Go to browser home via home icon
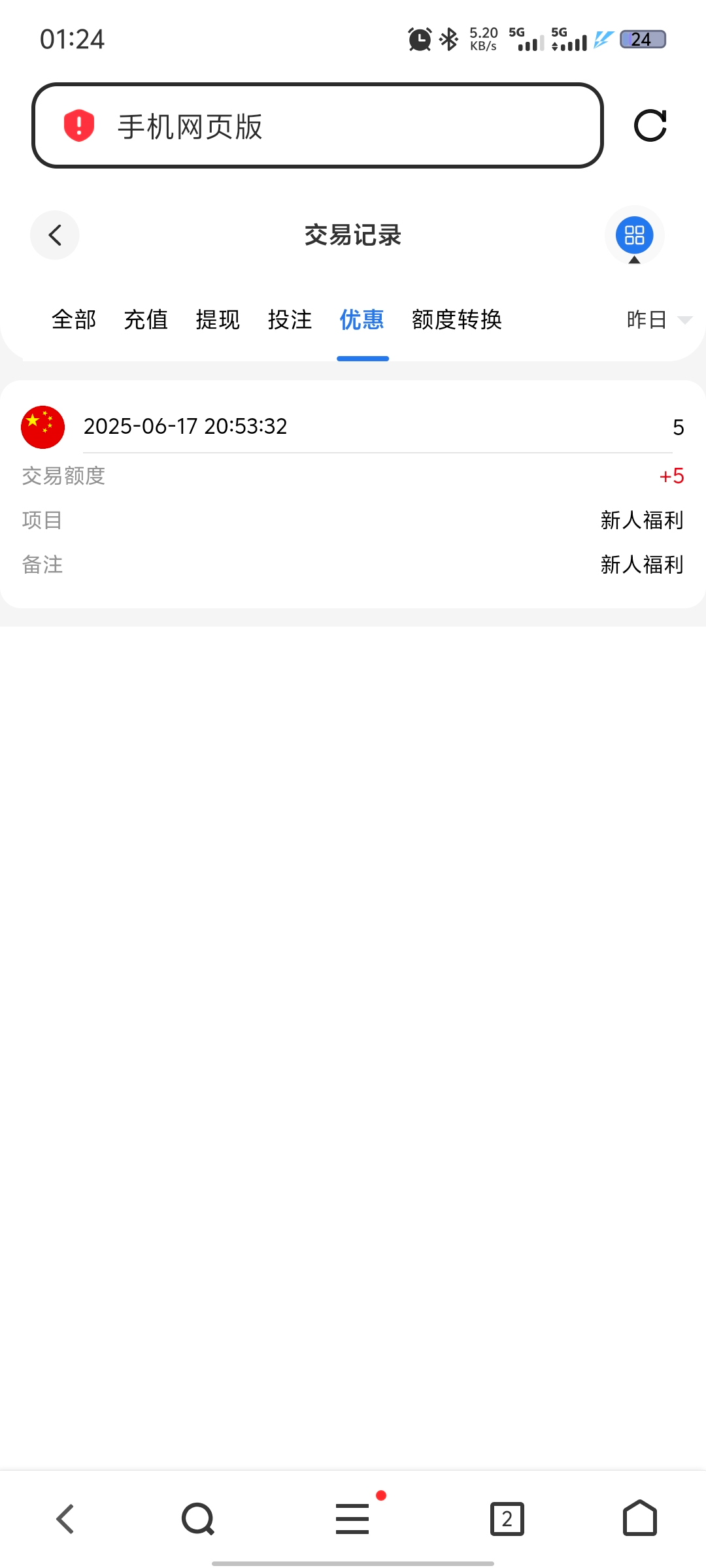This screenshot has height=1568, width=706. pos(639,1518)
